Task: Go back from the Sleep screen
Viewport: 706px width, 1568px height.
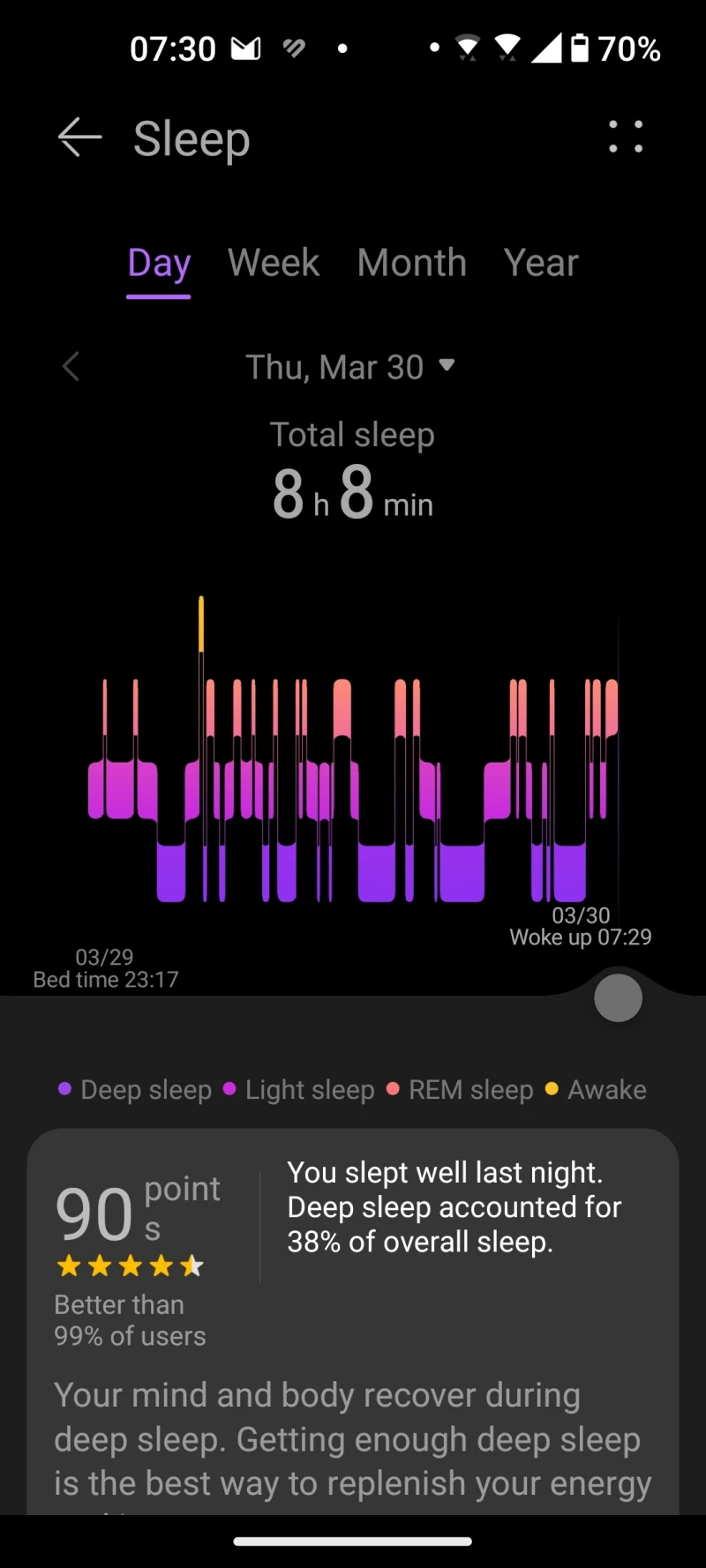Action: tap(79, 138)
